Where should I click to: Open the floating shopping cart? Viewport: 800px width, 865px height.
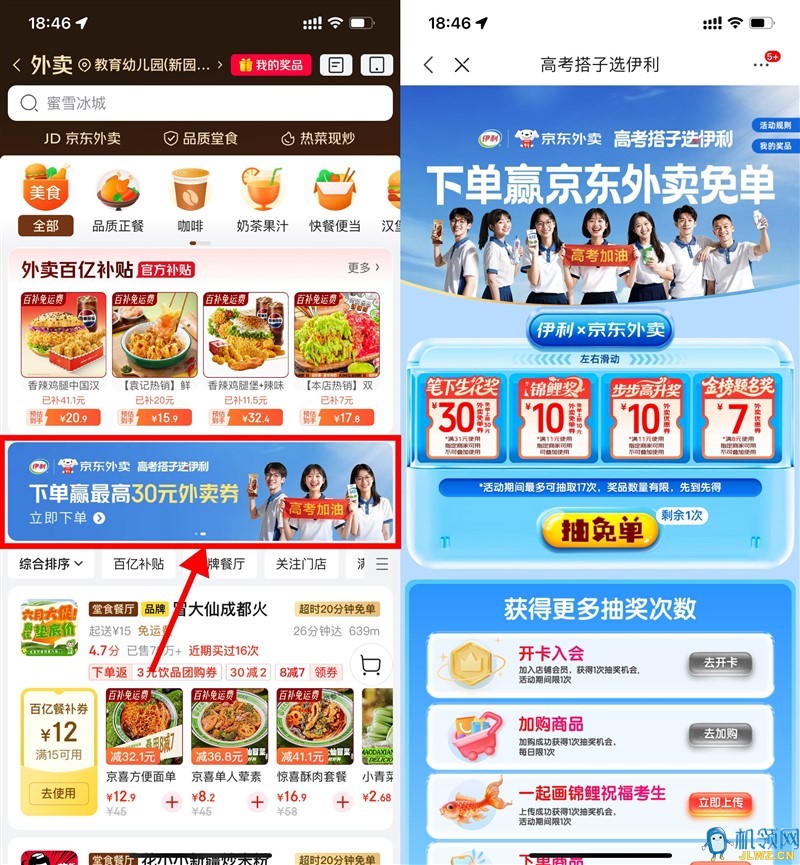tap(370, 665)
